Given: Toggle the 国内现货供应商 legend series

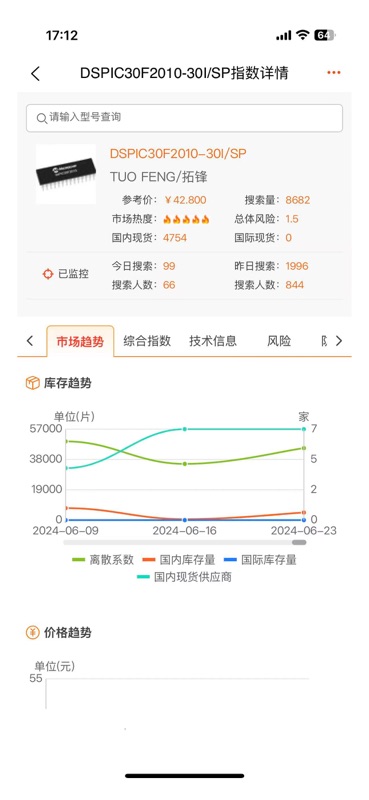Looking at the screenshot, I should pos(184,578).
